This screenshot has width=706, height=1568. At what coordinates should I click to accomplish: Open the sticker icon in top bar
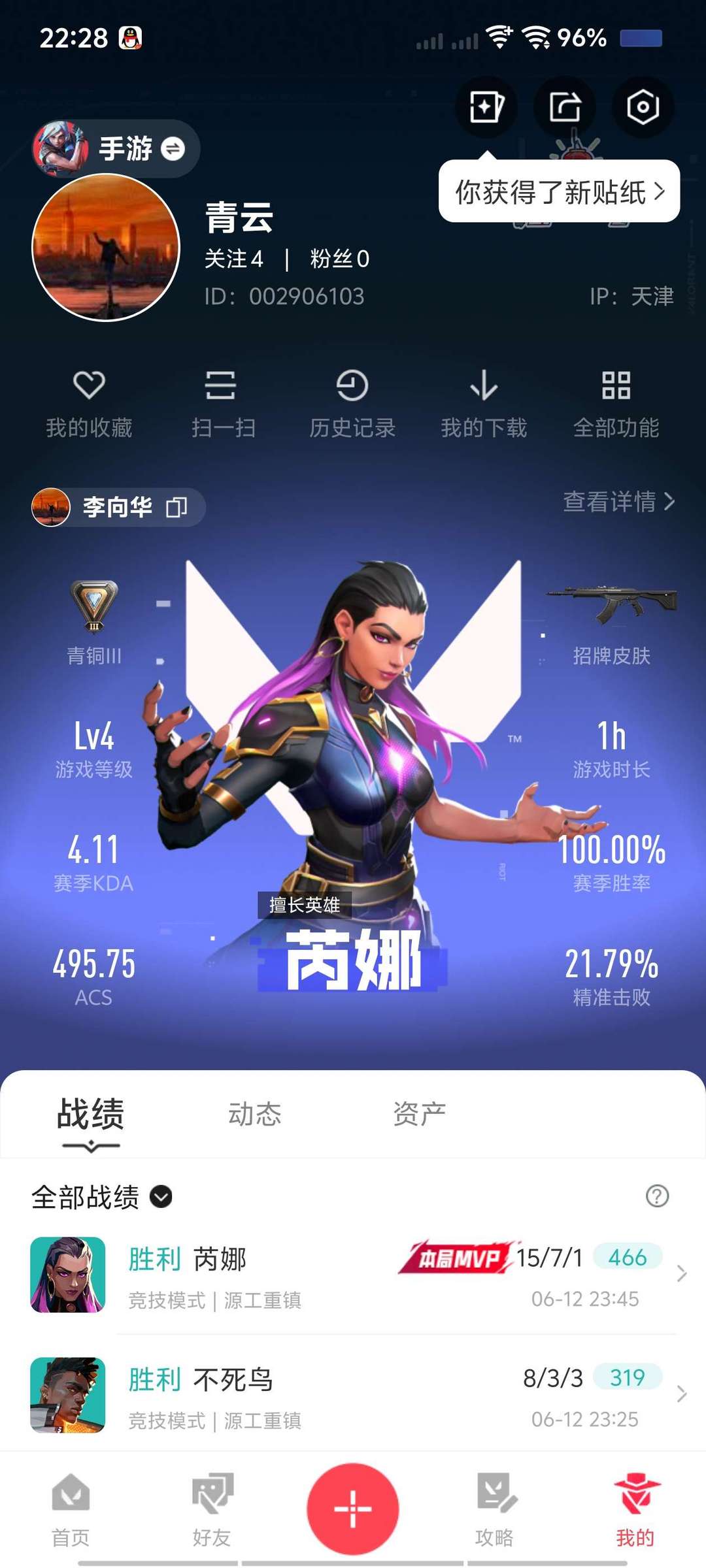click(486, 107)
